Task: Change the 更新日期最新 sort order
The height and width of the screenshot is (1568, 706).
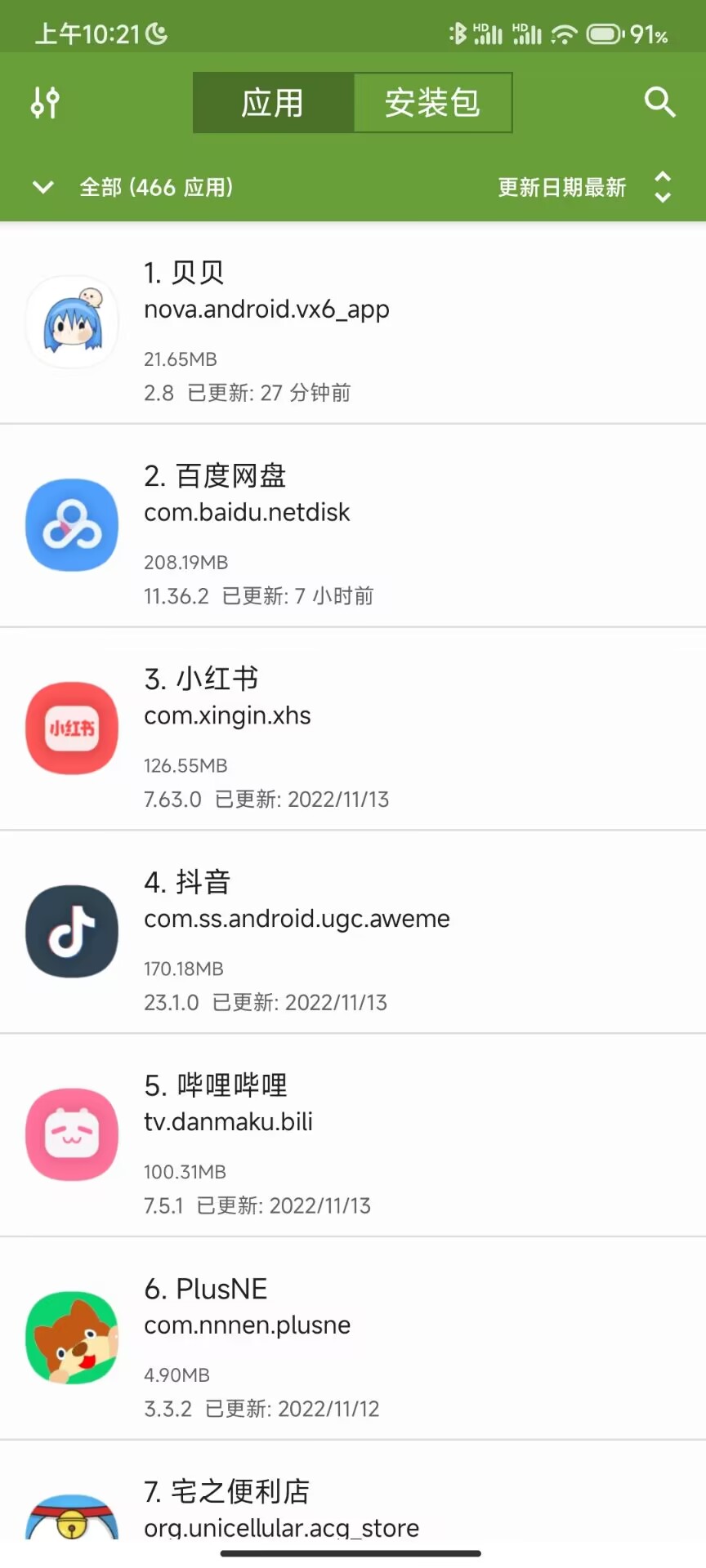Action: tap(583, 188)
